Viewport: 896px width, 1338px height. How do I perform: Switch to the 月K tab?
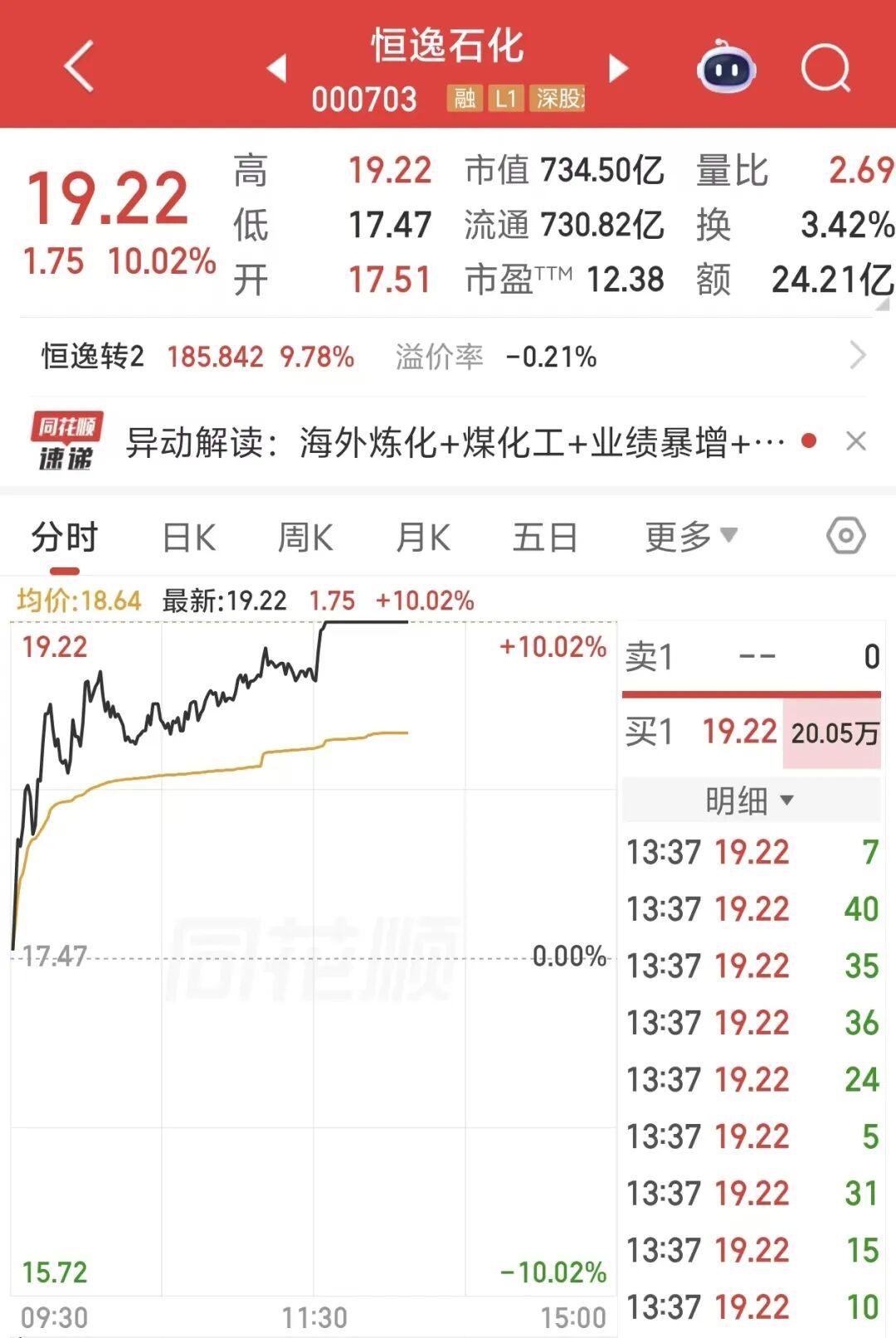(423, 538)
